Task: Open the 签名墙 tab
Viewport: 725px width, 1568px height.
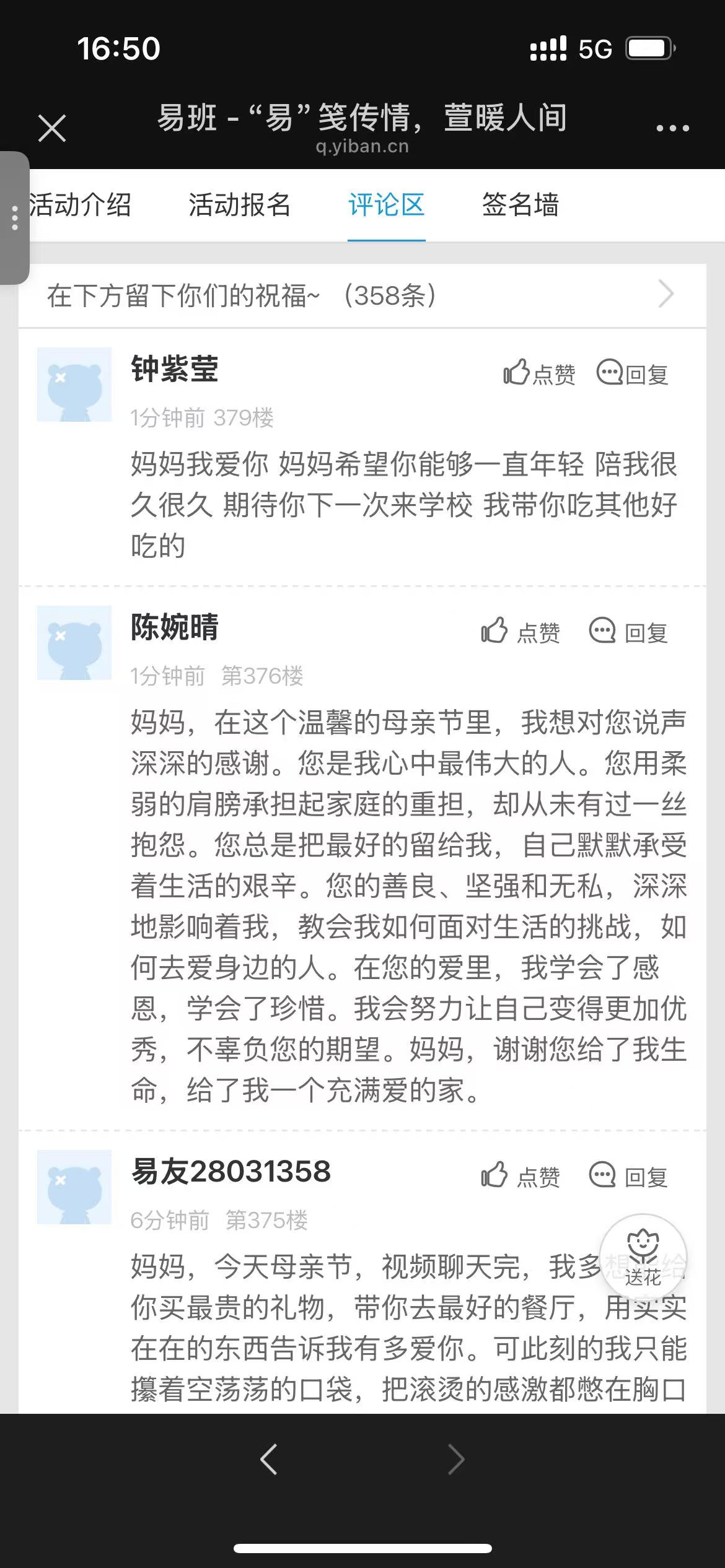Action: [x=521, y=205]
